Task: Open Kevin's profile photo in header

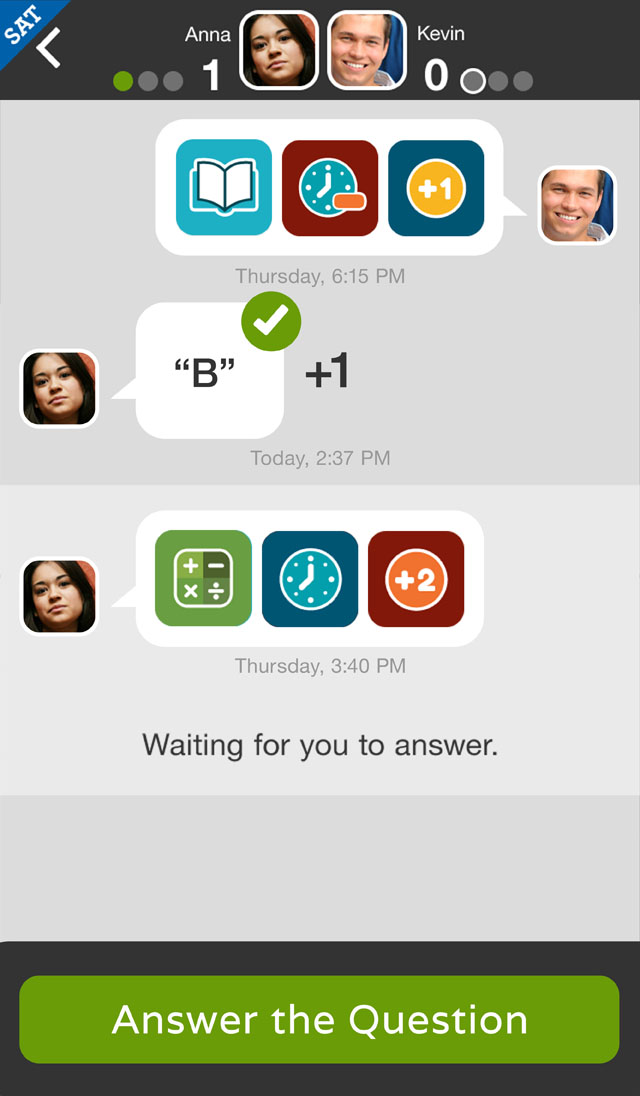Action: [x=368, y=50]
